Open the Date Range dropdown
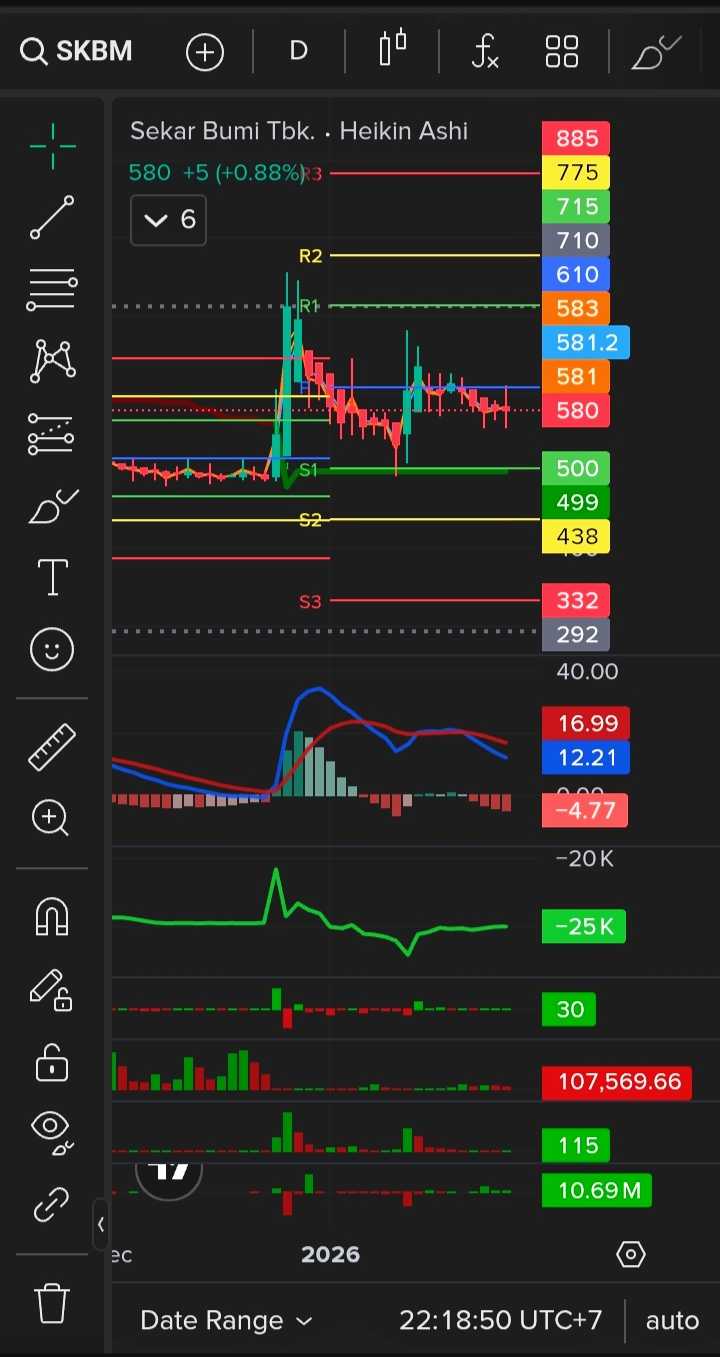Screen dimensions: 720x1357 [x=226, y=1321]
